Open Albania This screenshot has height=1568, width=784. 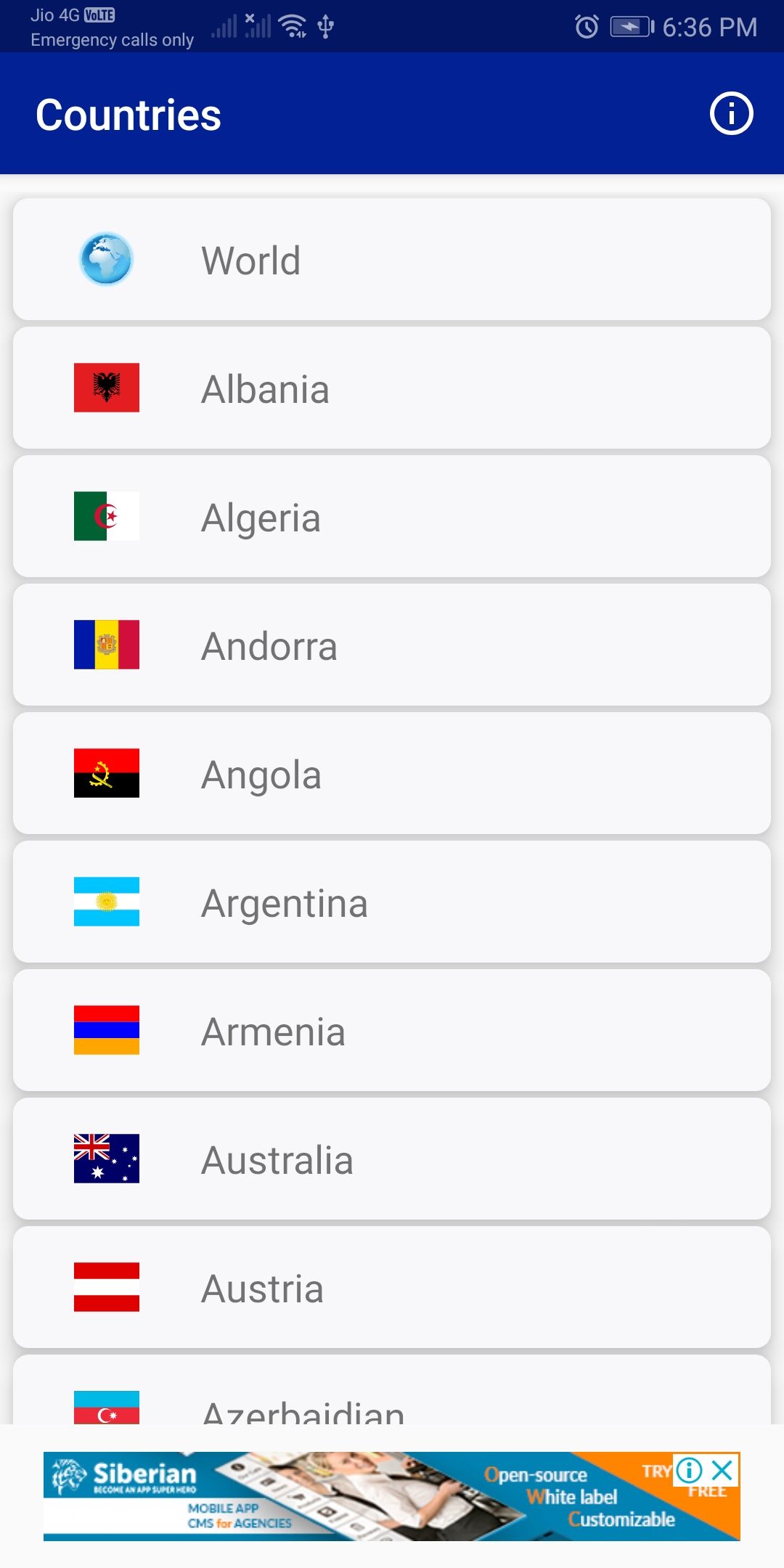(x=392, y=388)
